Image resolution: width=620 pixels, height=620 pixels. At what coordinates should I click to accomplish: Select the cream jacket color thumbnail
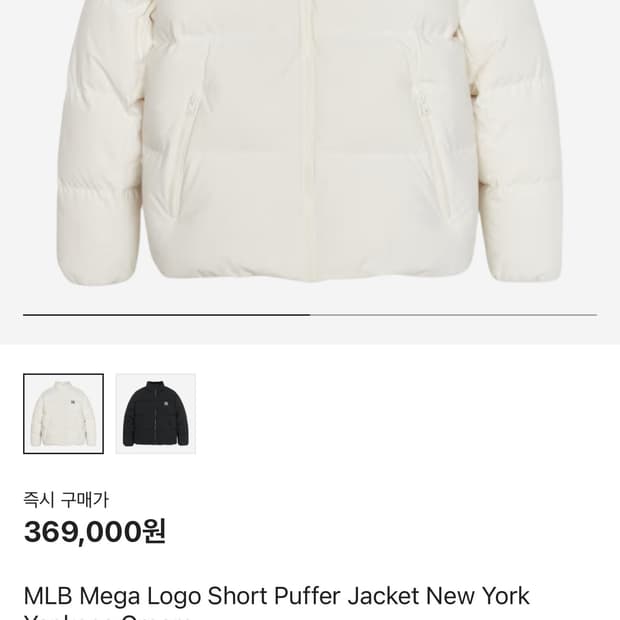click(63, 414)
